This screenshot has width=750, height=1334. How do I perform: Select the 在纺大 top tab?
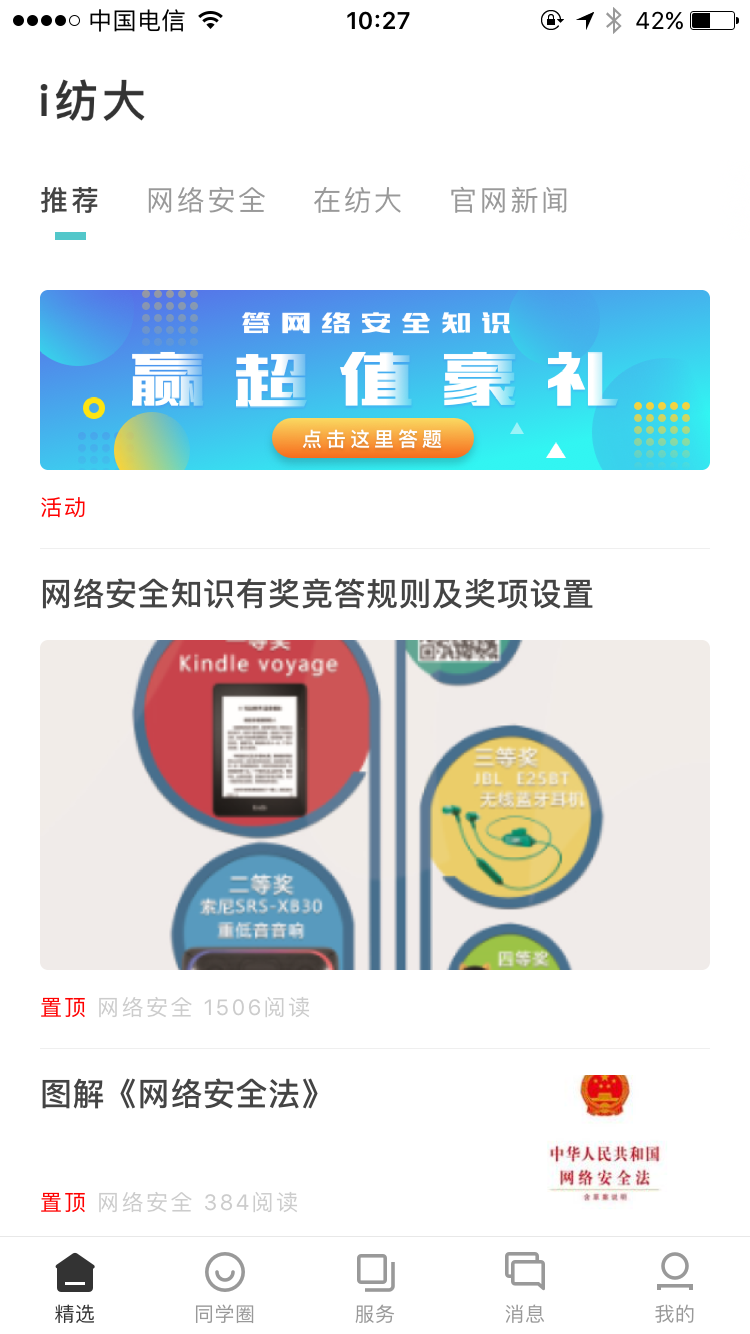pos(357,201)
